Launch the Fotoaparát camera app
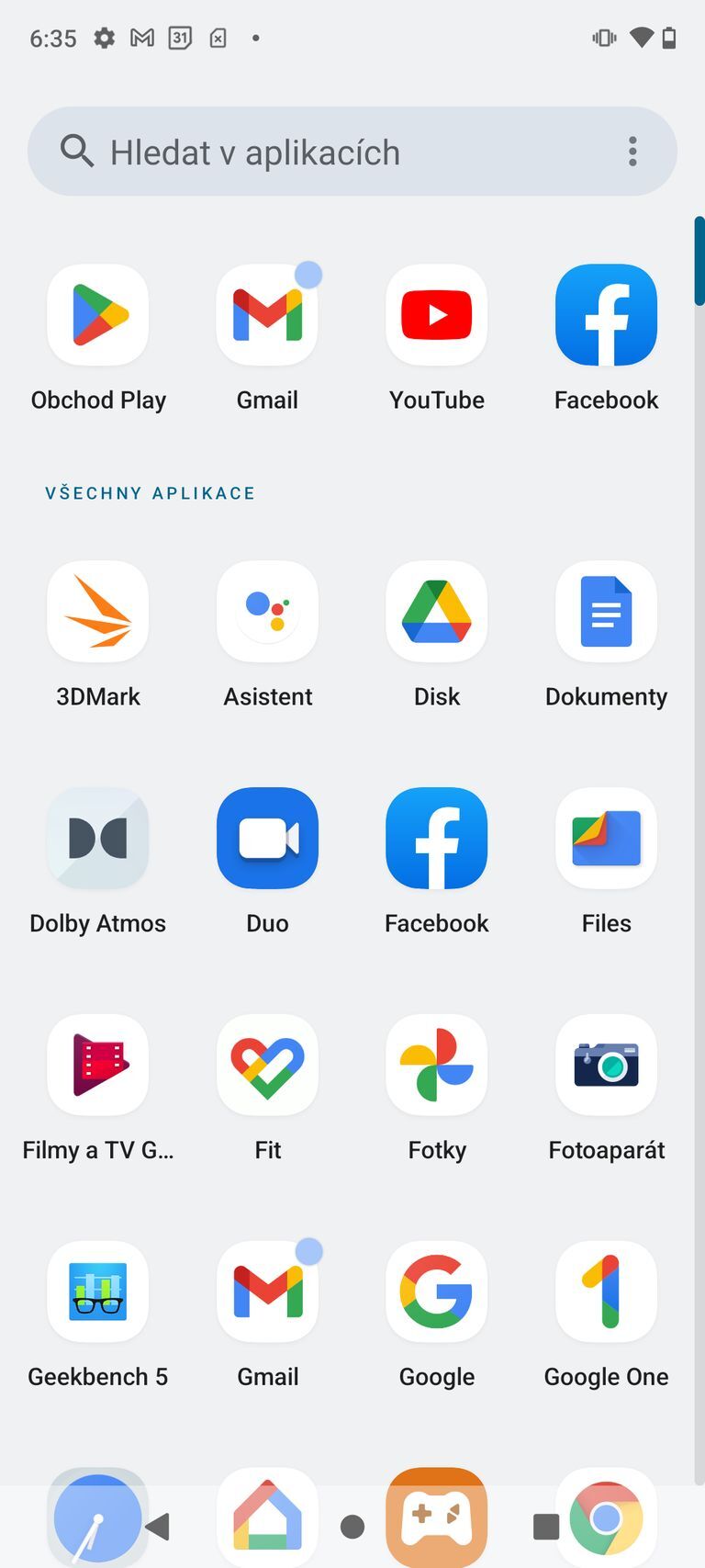Image resolution: width=705 pixels, height=1568 pixels. (x=606, y=1065)
